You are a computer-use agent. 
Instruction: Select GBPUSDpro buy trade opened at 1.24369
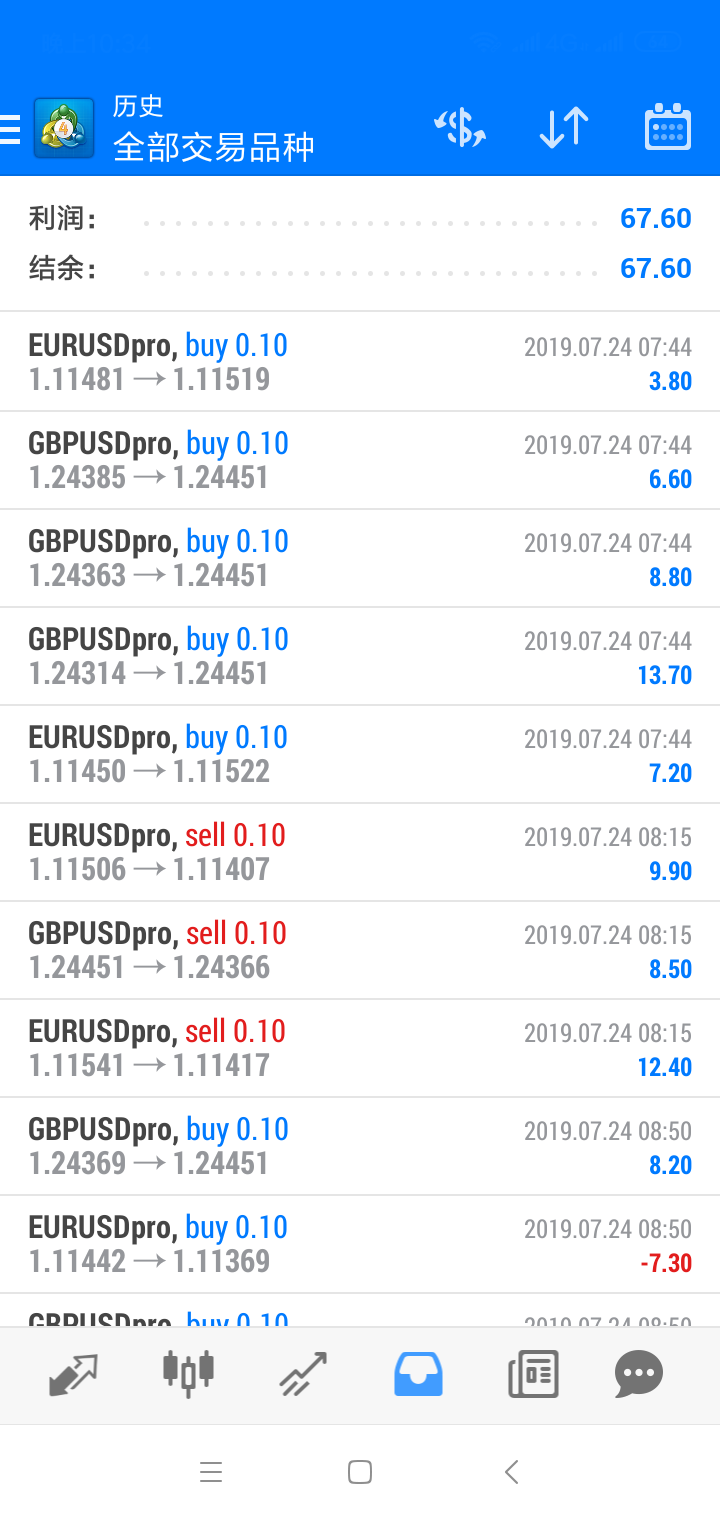pos(360,1146)
